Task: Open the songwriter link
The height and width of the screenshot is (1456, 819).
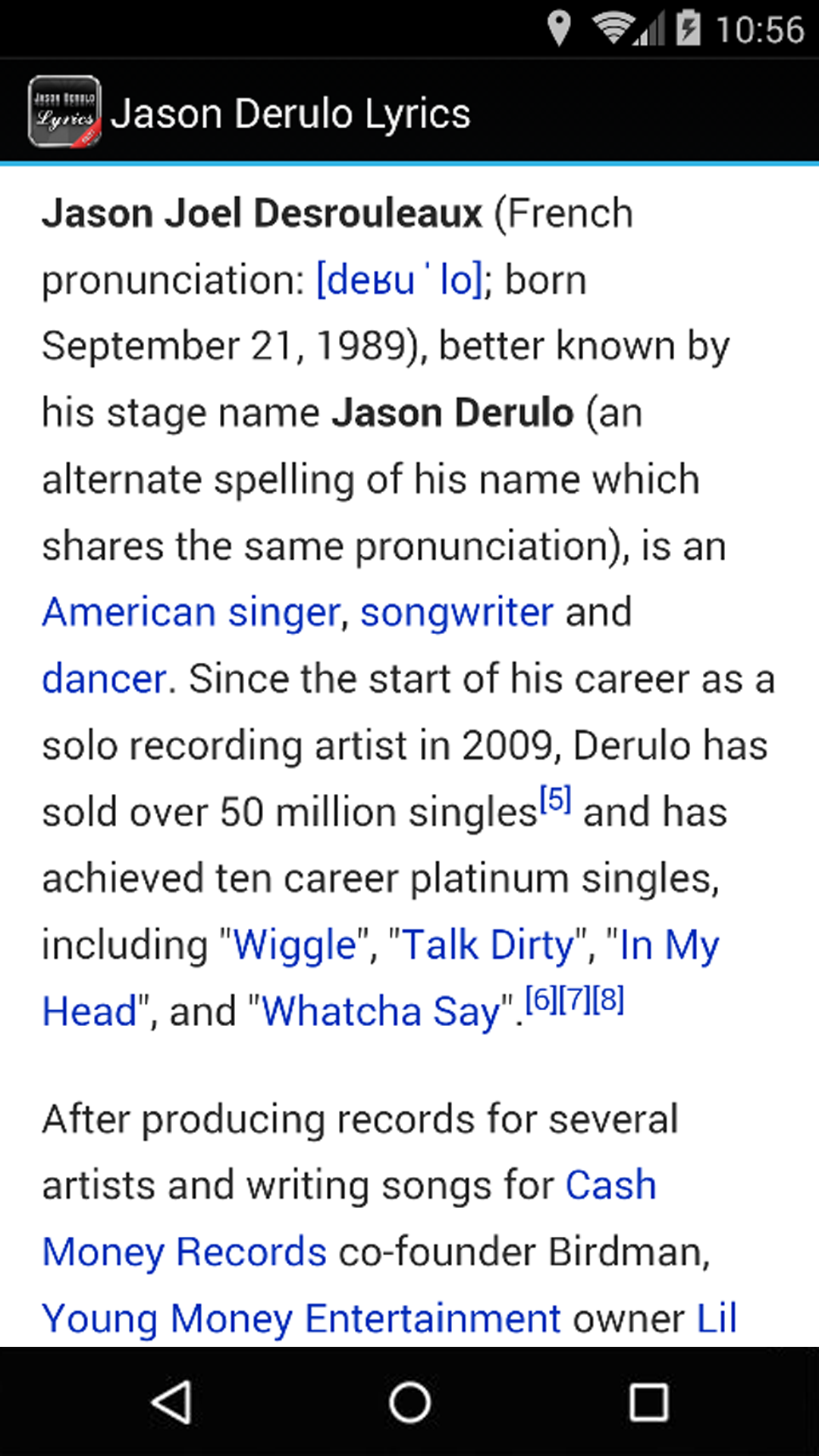Action: tap(457, 613)
